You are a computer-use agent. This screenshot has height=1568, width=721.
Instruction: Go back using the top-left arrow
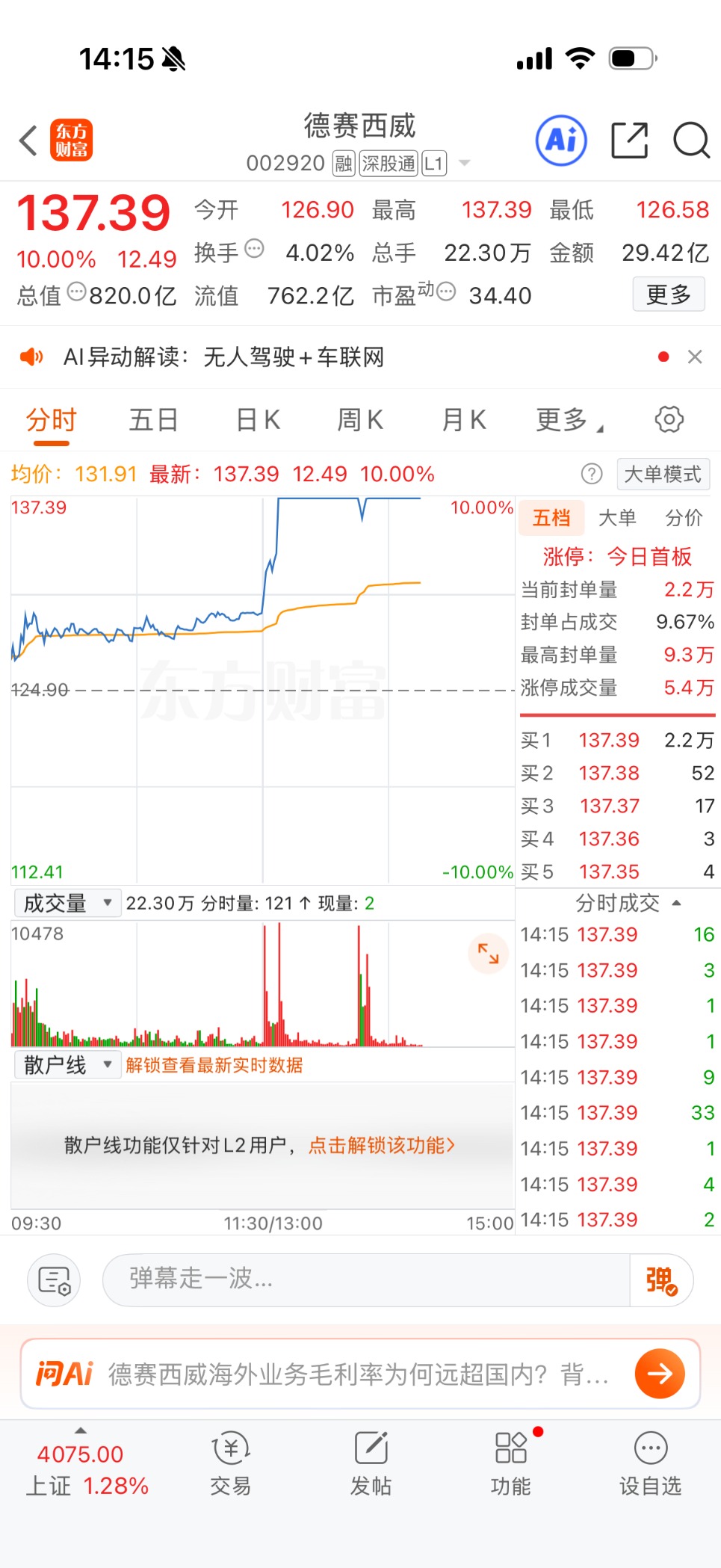28,141
